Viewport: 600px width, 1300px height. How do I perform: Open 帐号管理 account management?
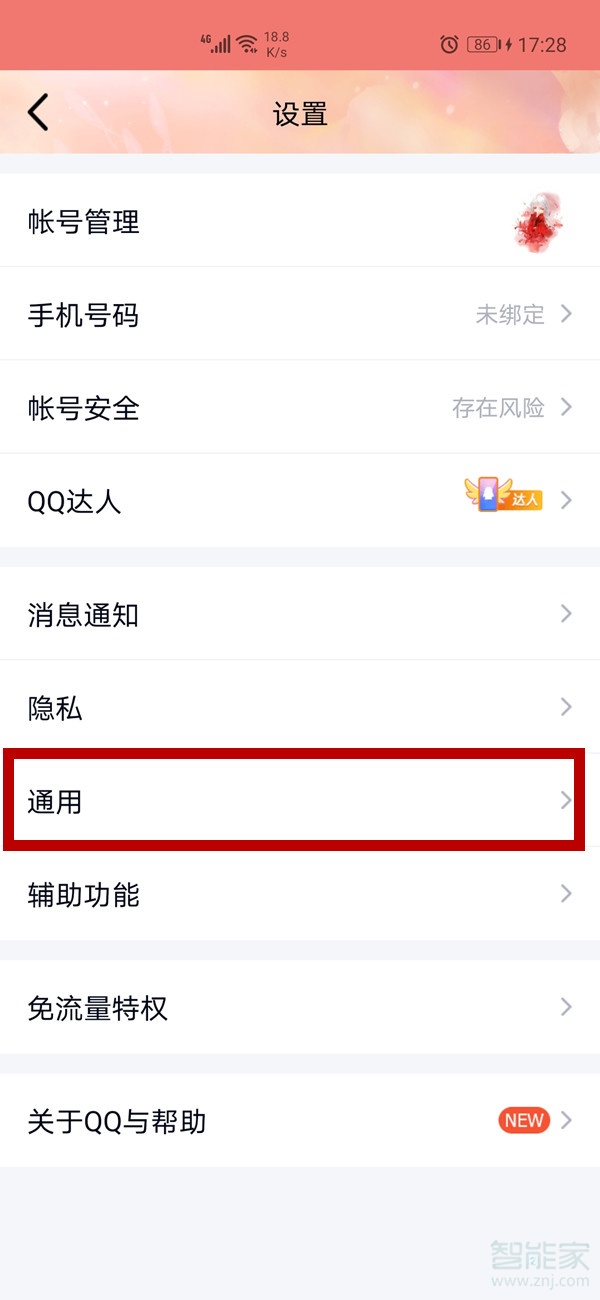pyautogui.click(x=300, y=221)
